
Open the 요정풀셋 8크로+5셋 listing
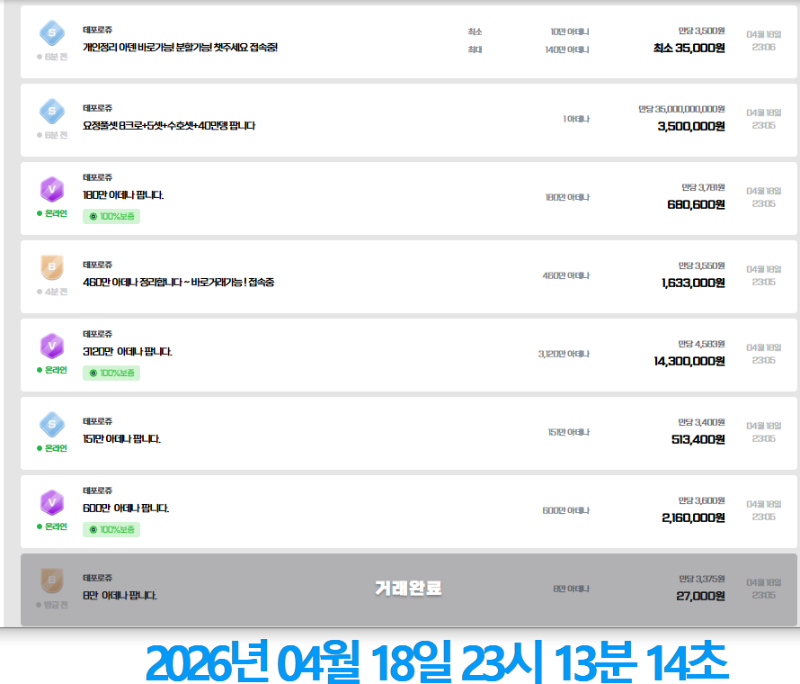click(x=170, y=126)
